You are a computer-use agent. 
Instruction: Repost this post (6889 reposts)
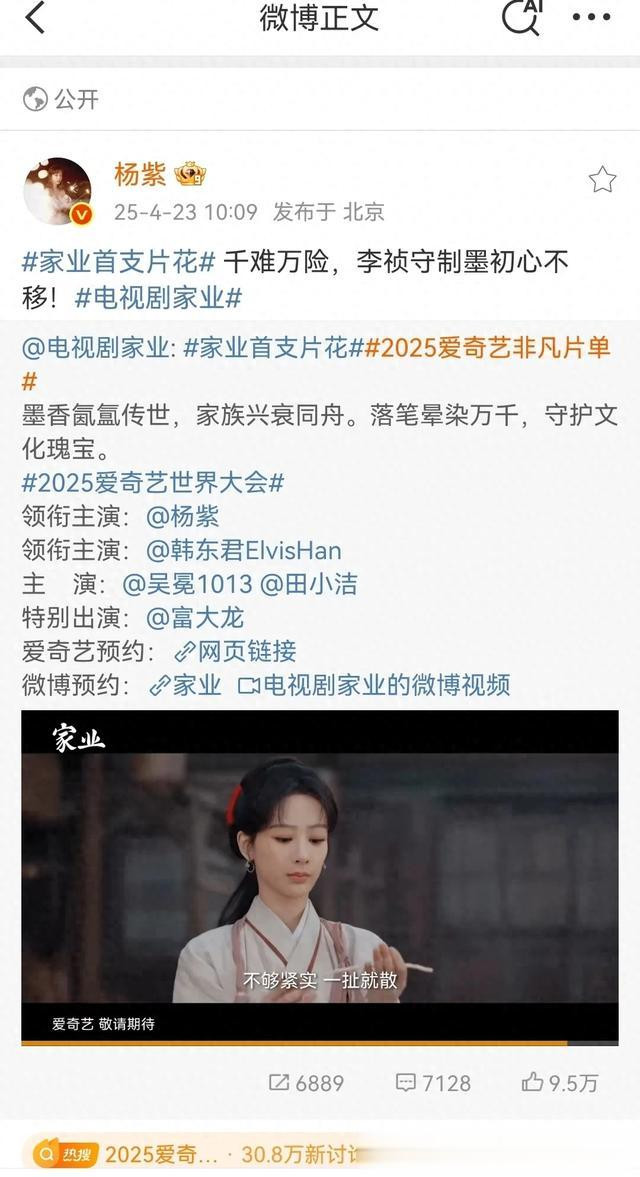(x=306, y=1082)
